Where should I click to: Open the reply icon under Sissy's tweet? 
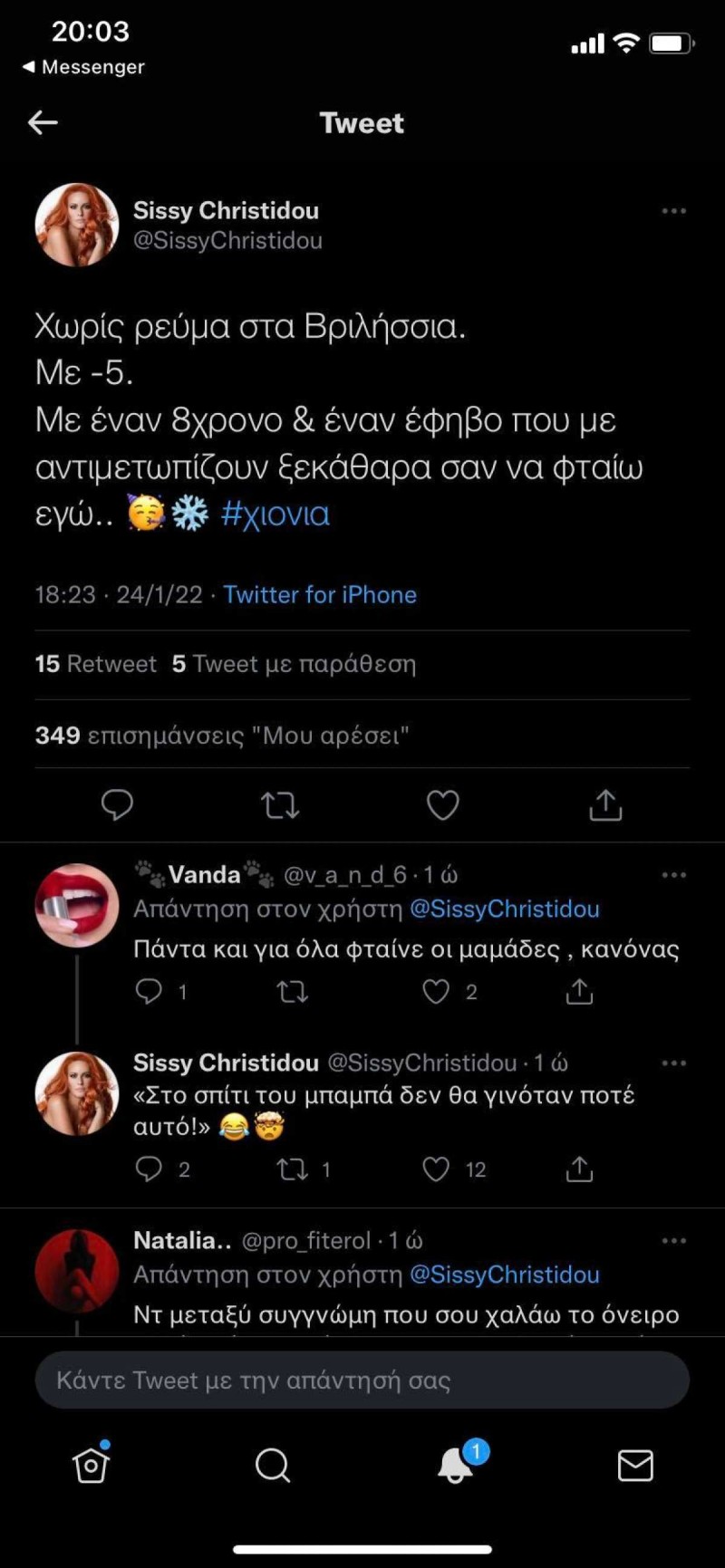[x=117, y=804]
